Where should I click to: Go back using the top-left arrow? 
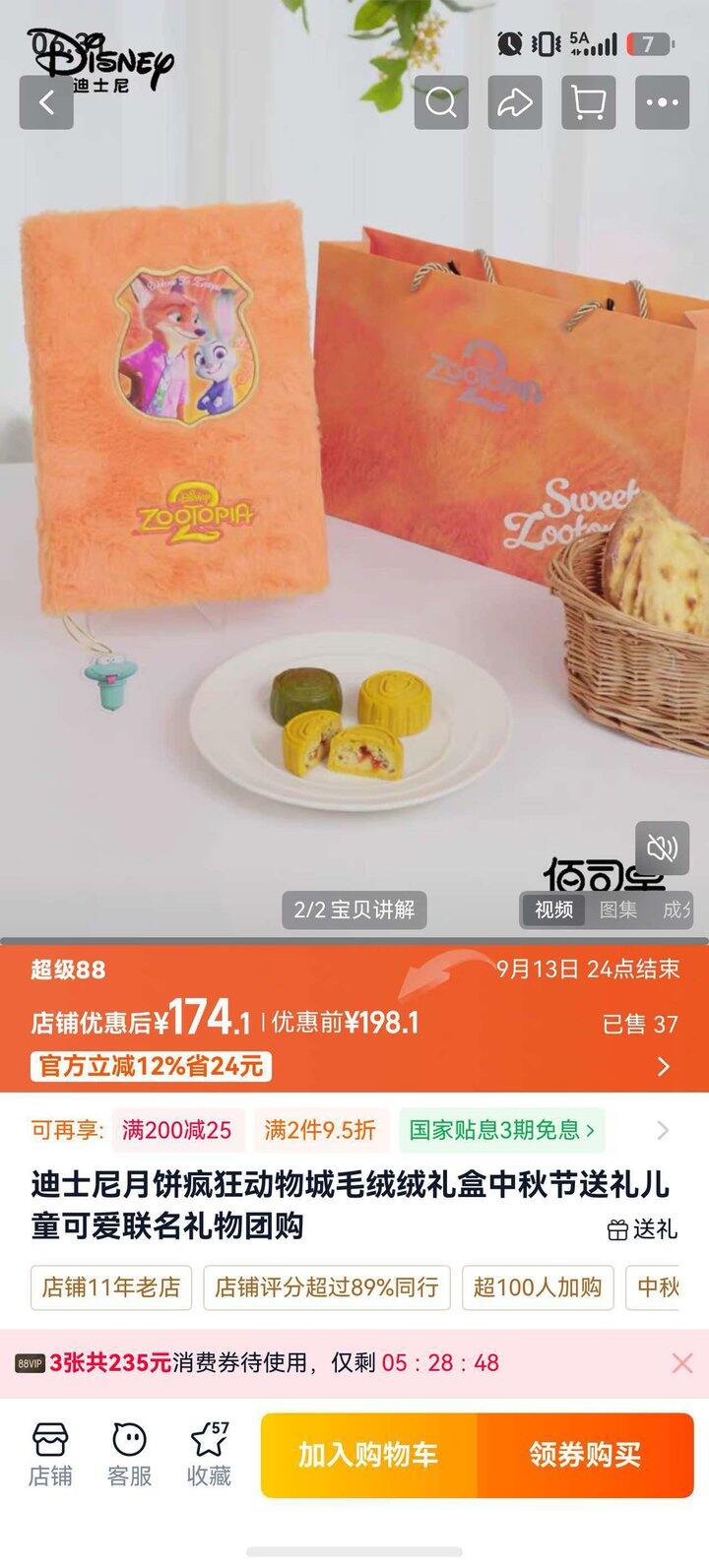[x=46, y=102]
